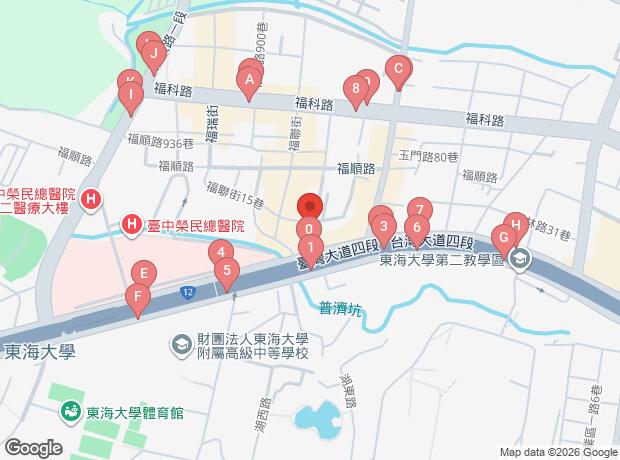The width and height of the screenshot is (620, 460).
Task: Open the pin numbered 4
Action: click(221, 251)
